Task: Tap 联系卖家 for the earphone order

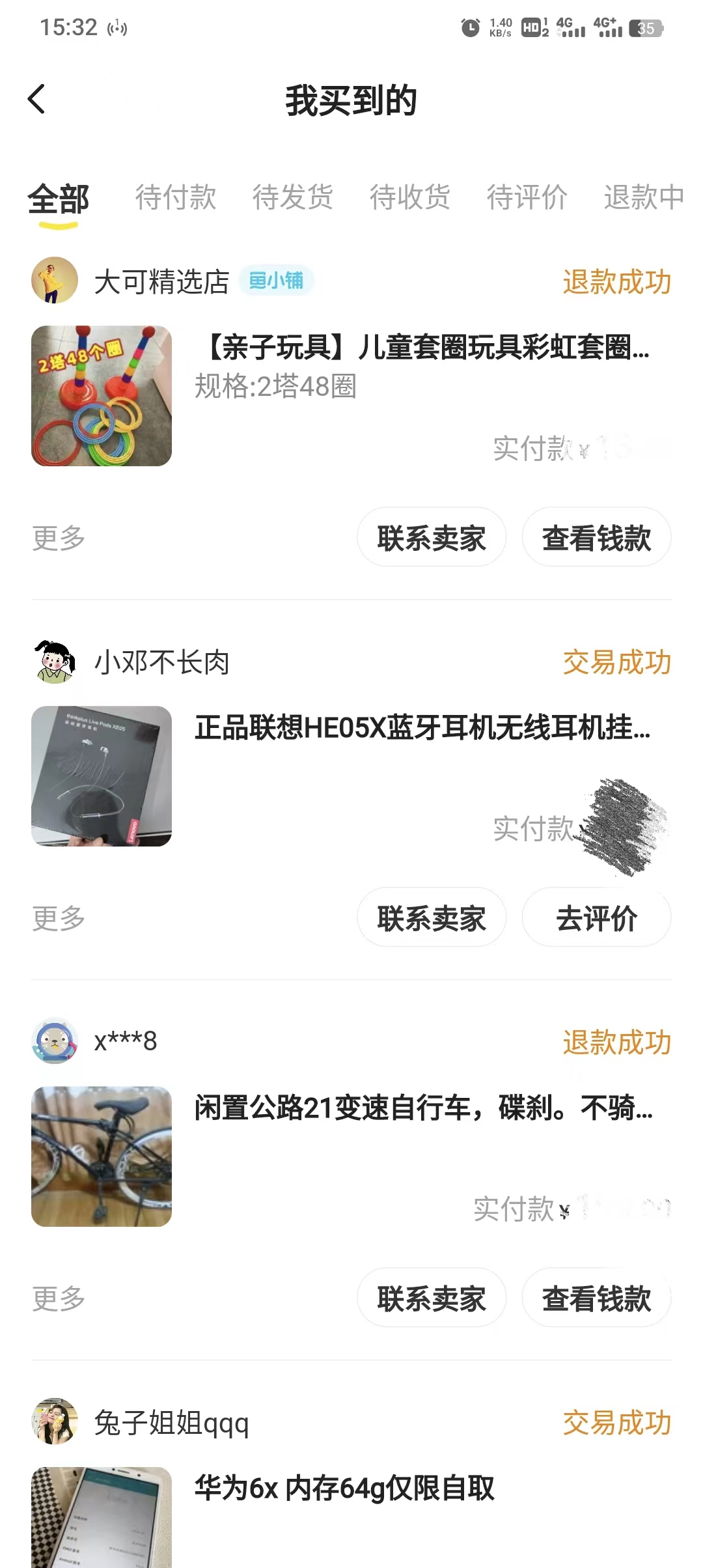Action: (431, 918)
